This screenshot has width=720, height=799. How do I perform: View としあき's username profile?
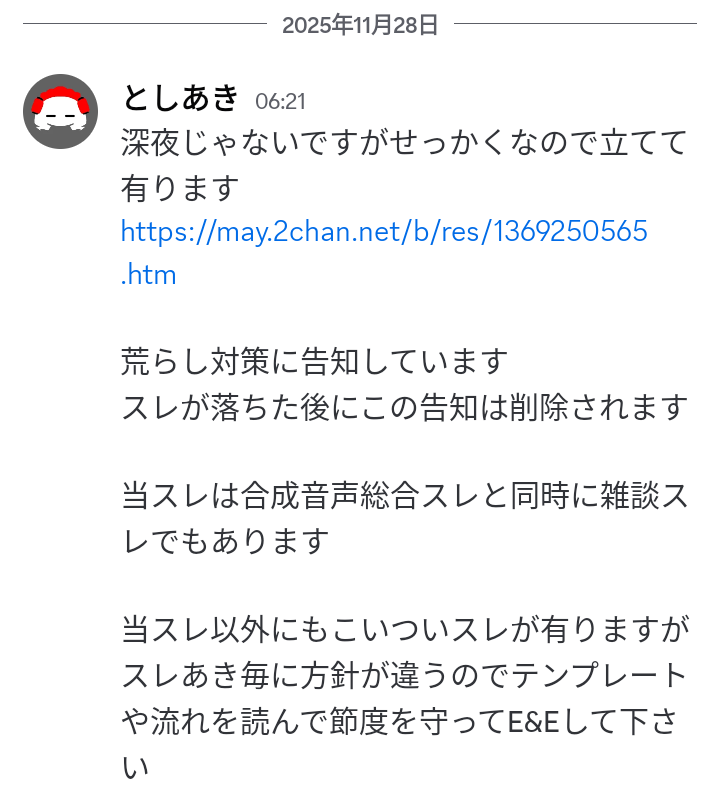tap(181, 98)
